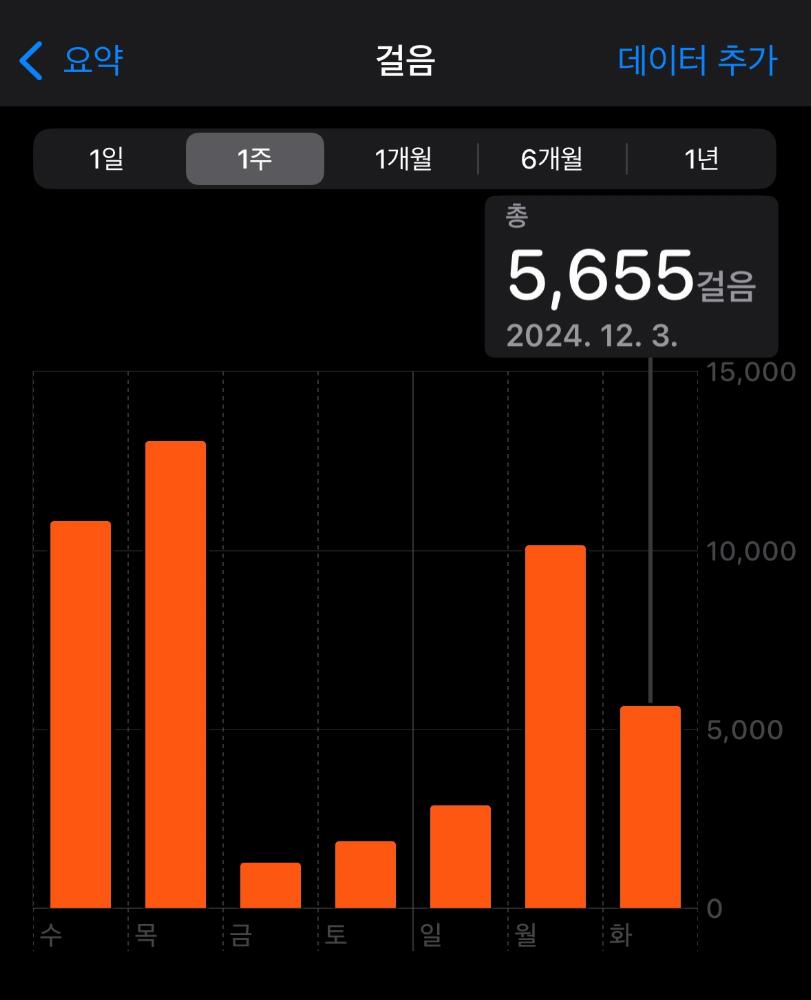This screenshot has width=811, height=1000.
Task: Tap the 요약 back link
Action: tap(90, 60)
